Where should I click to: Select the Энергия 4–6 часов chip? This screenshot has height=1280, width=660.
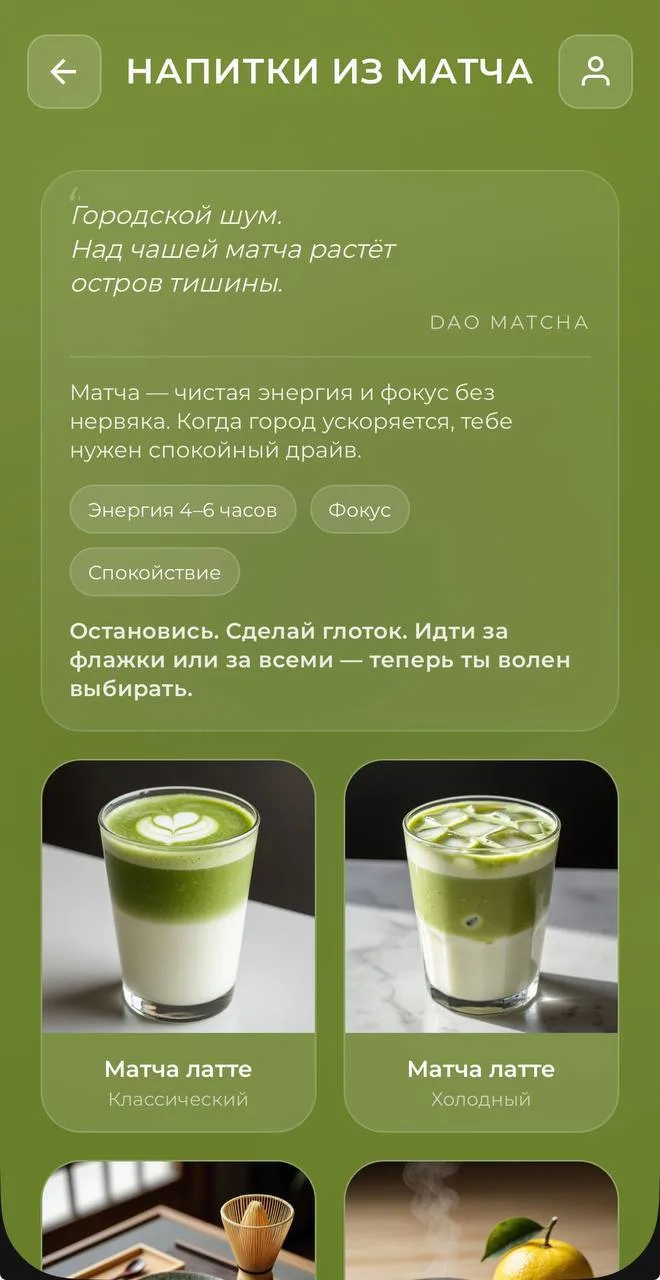(x=183, y=510)
